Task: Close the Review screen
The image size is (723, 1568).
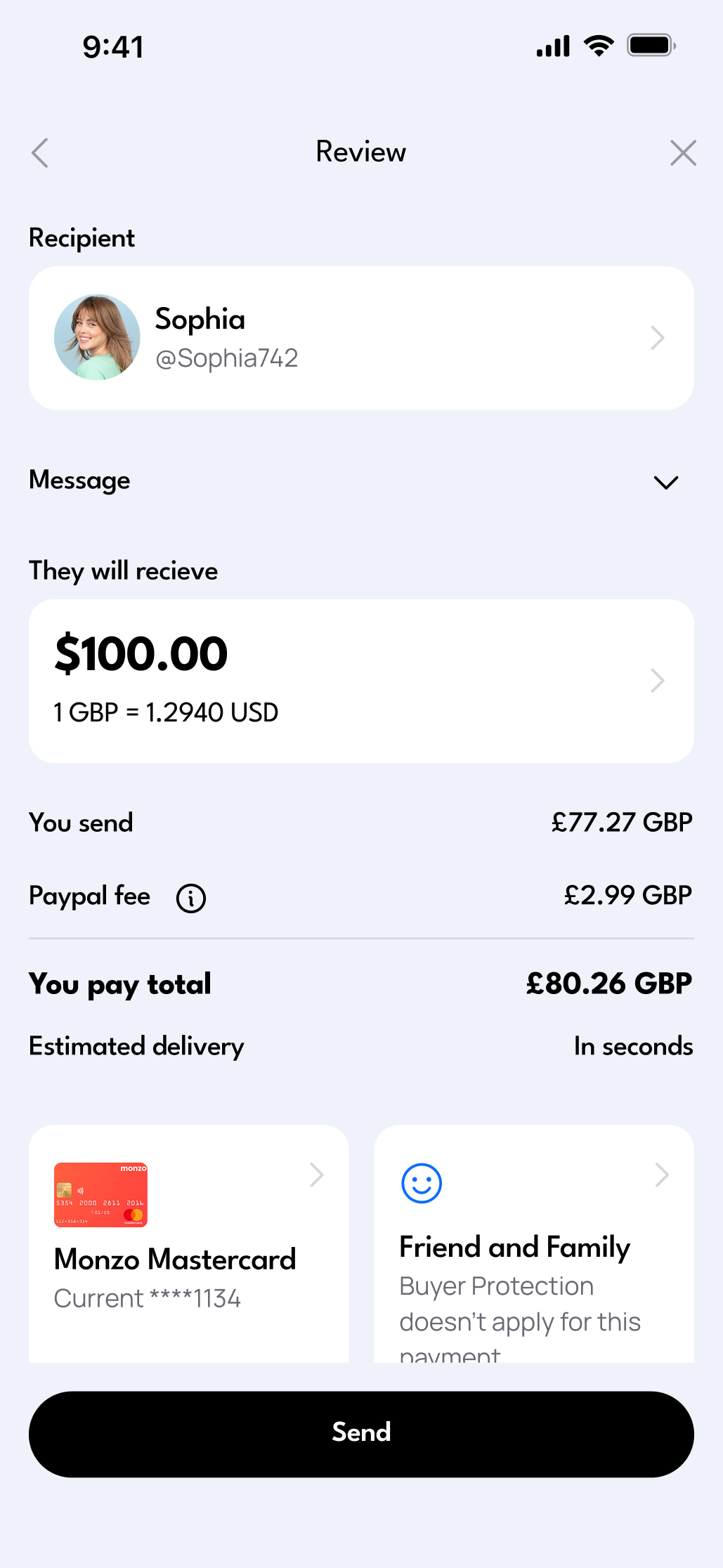Action: (x=682, y=152)
